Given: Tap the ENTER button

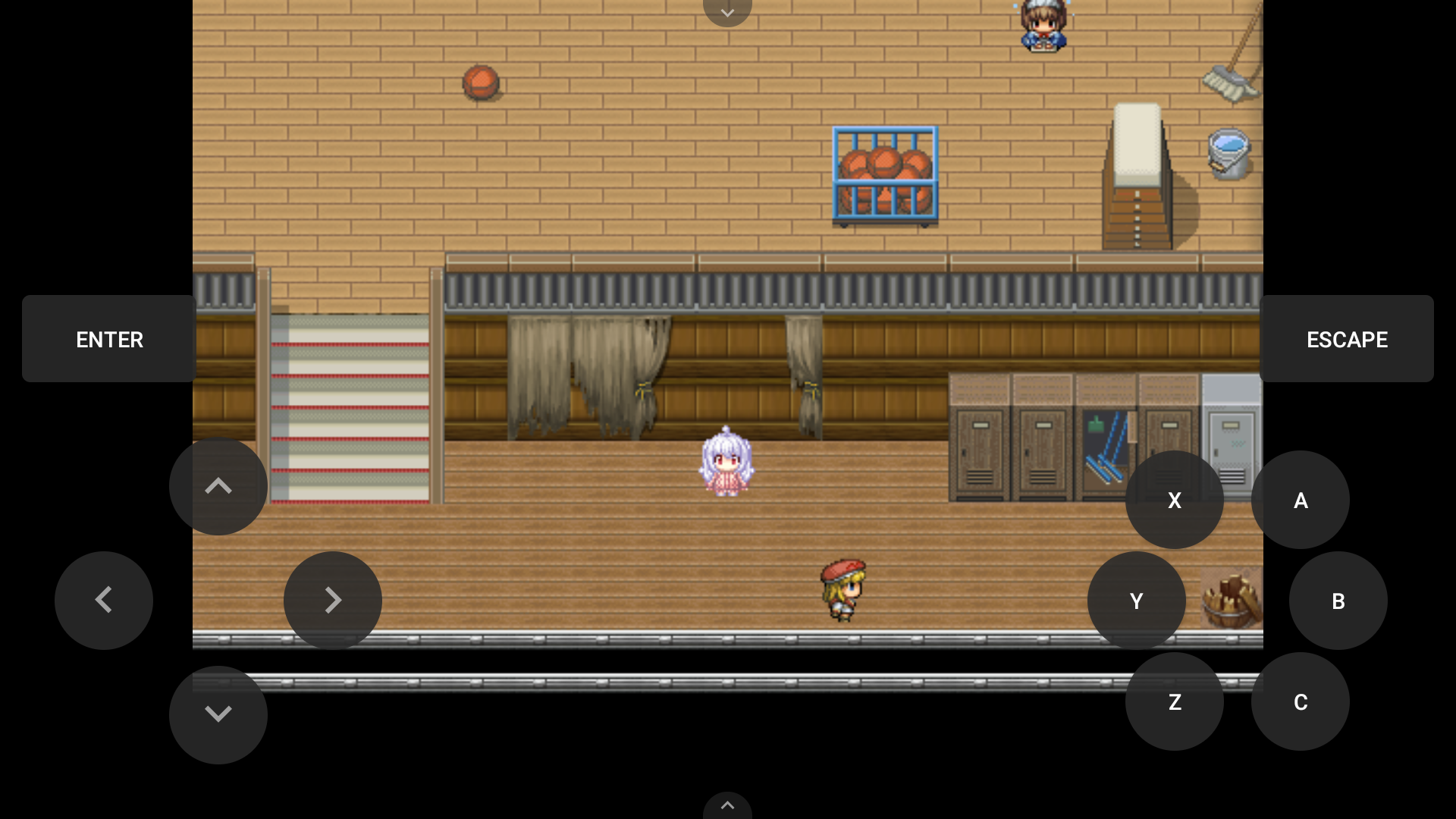Looking at the screenshot, I should [109, 339].
